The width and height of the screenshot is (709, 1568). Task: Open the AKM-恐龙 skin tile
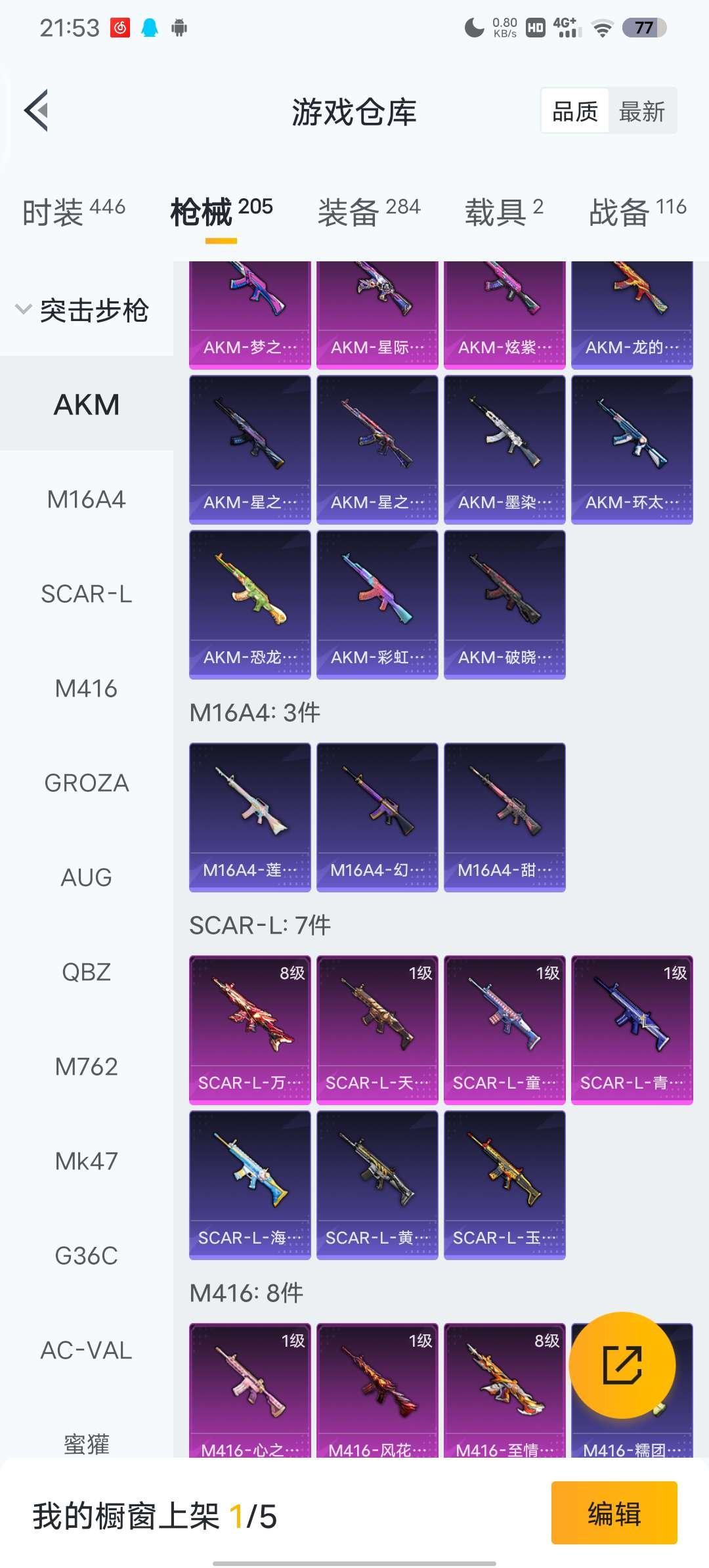[249, 604]
